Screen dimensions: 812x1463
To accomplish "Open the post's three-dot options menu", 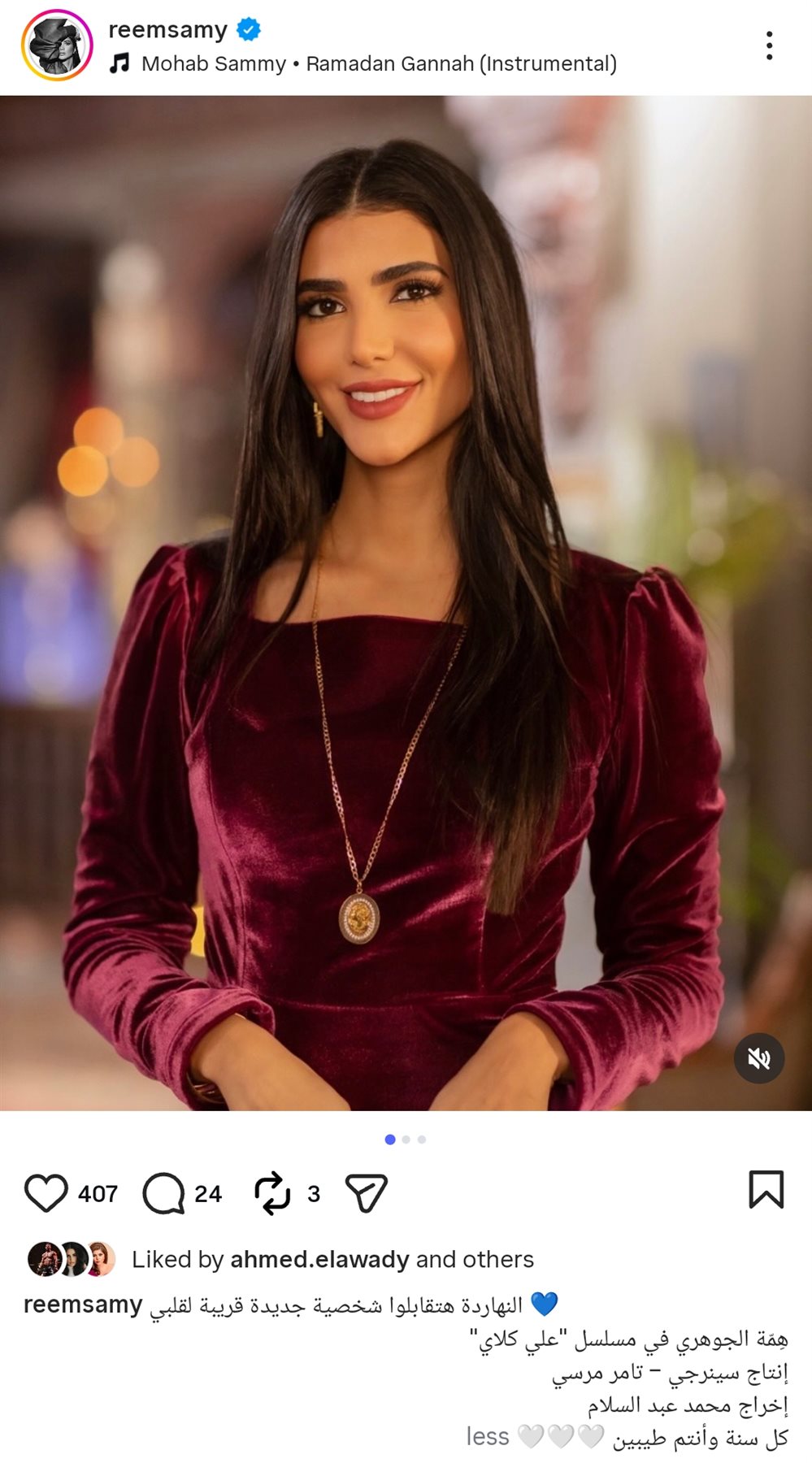I will click(768, 46).
